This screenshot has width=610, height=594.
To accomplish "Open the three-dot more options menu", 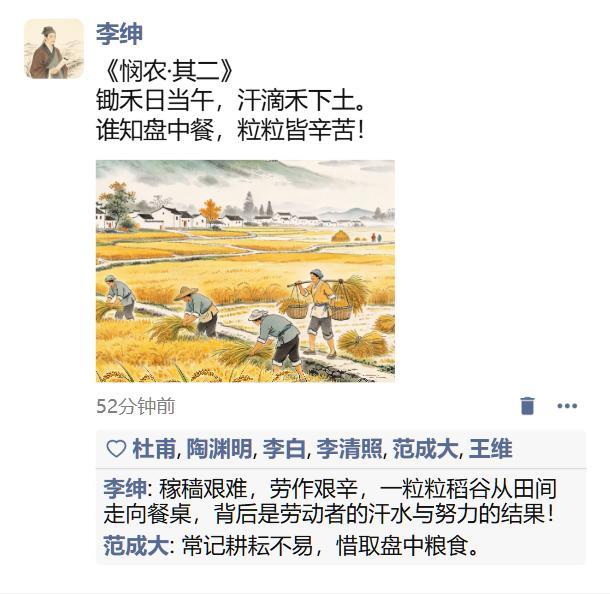I will pos(567,406).
